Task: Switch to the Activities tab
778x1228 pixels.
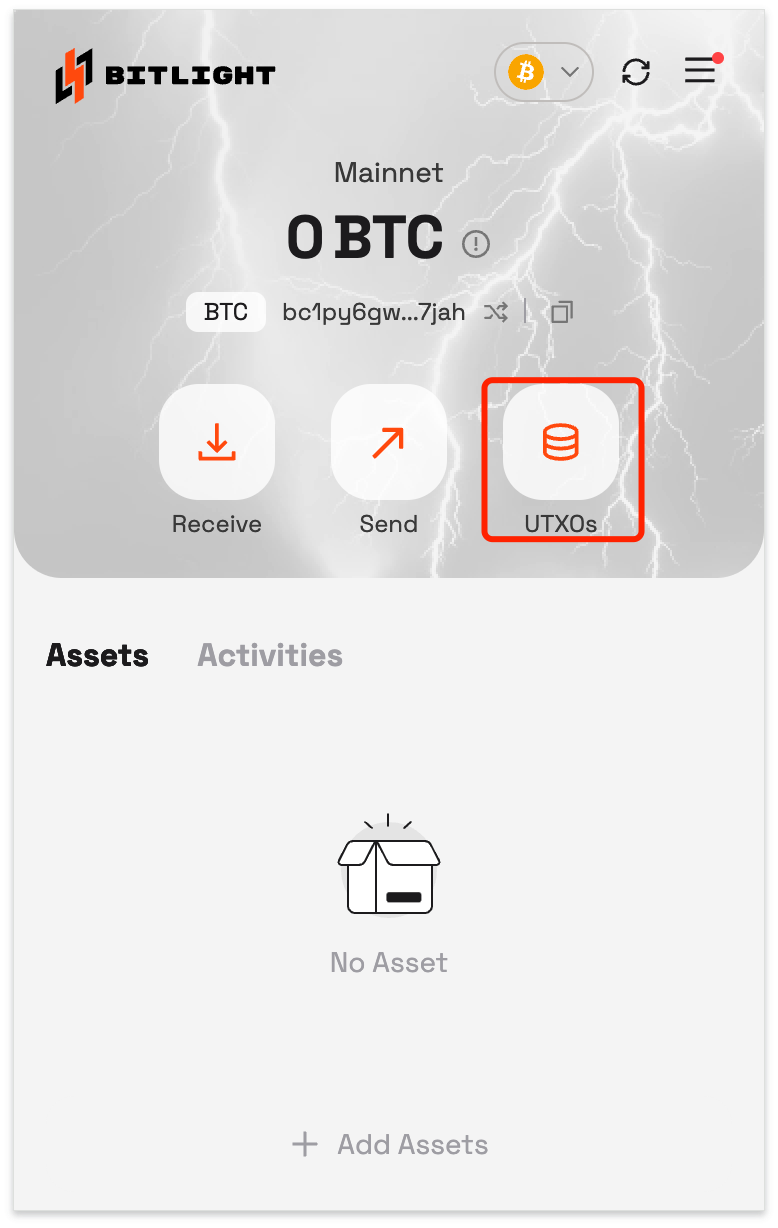Action: [x=270, y=655]
